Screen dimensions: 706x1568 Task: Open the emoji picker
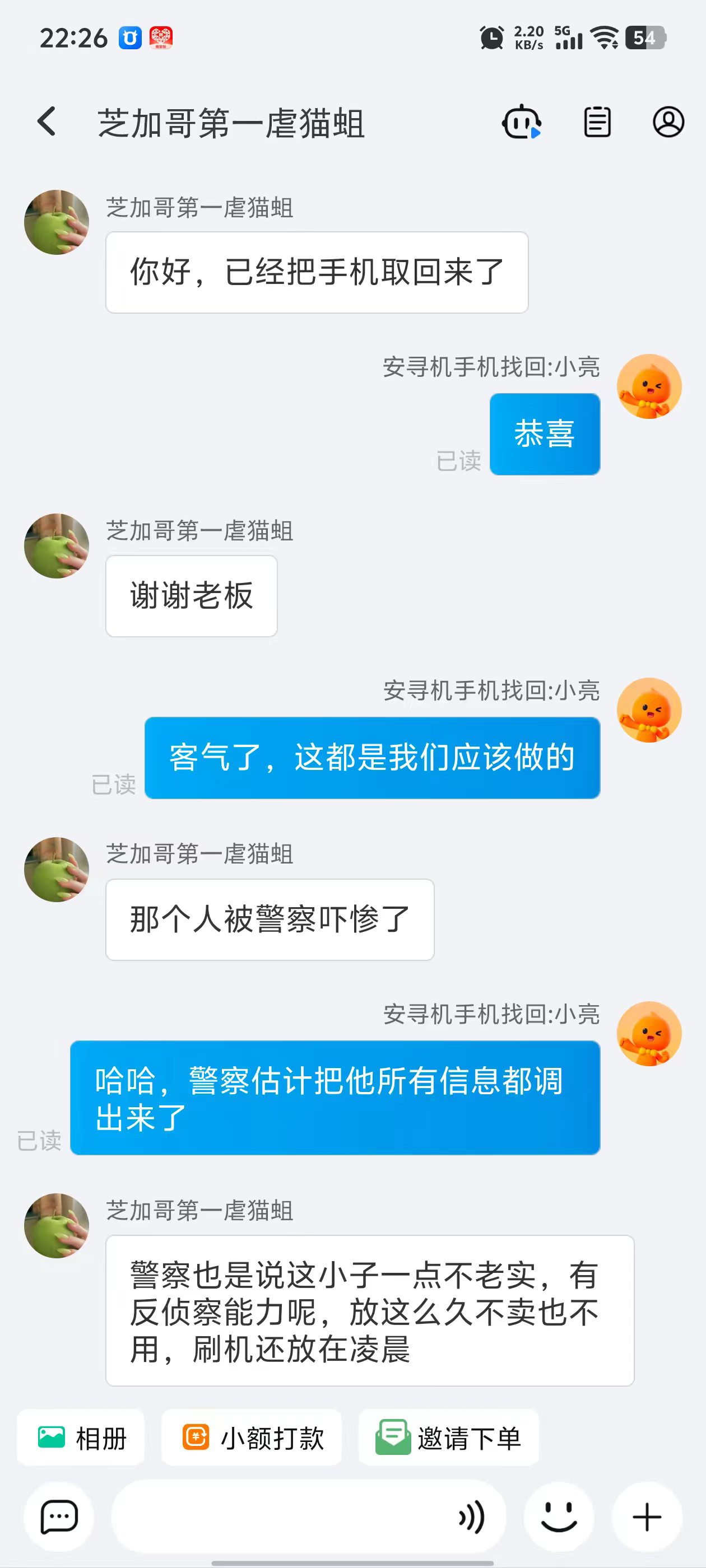pyautogui.click(x=559, y=1516)
